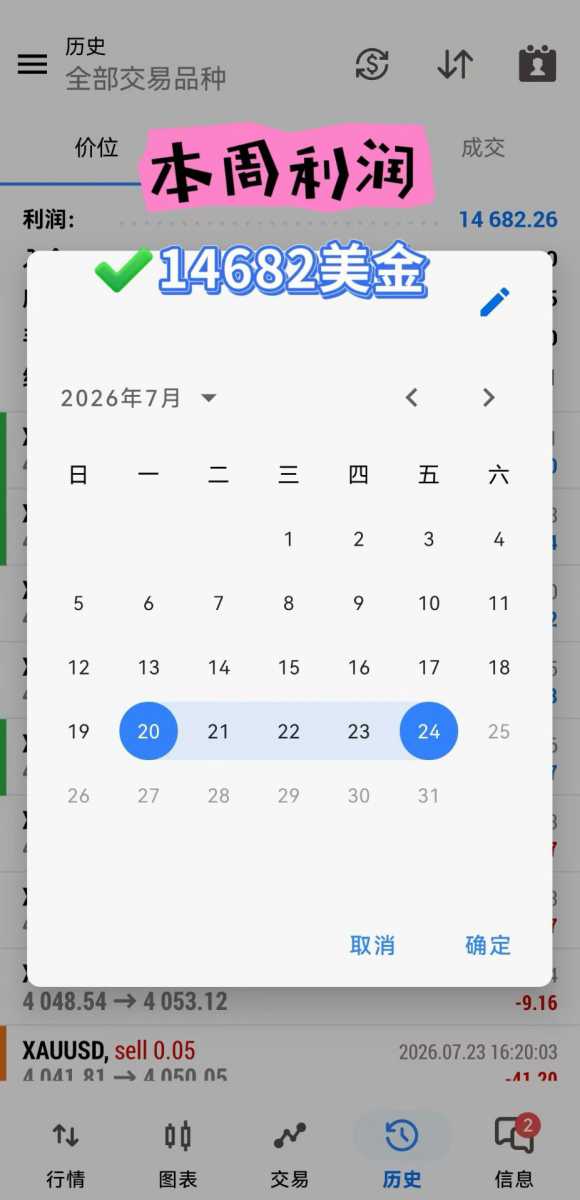Open the calendar period icon in toolbar
The image size is (580, 1200).
point(538,64)
